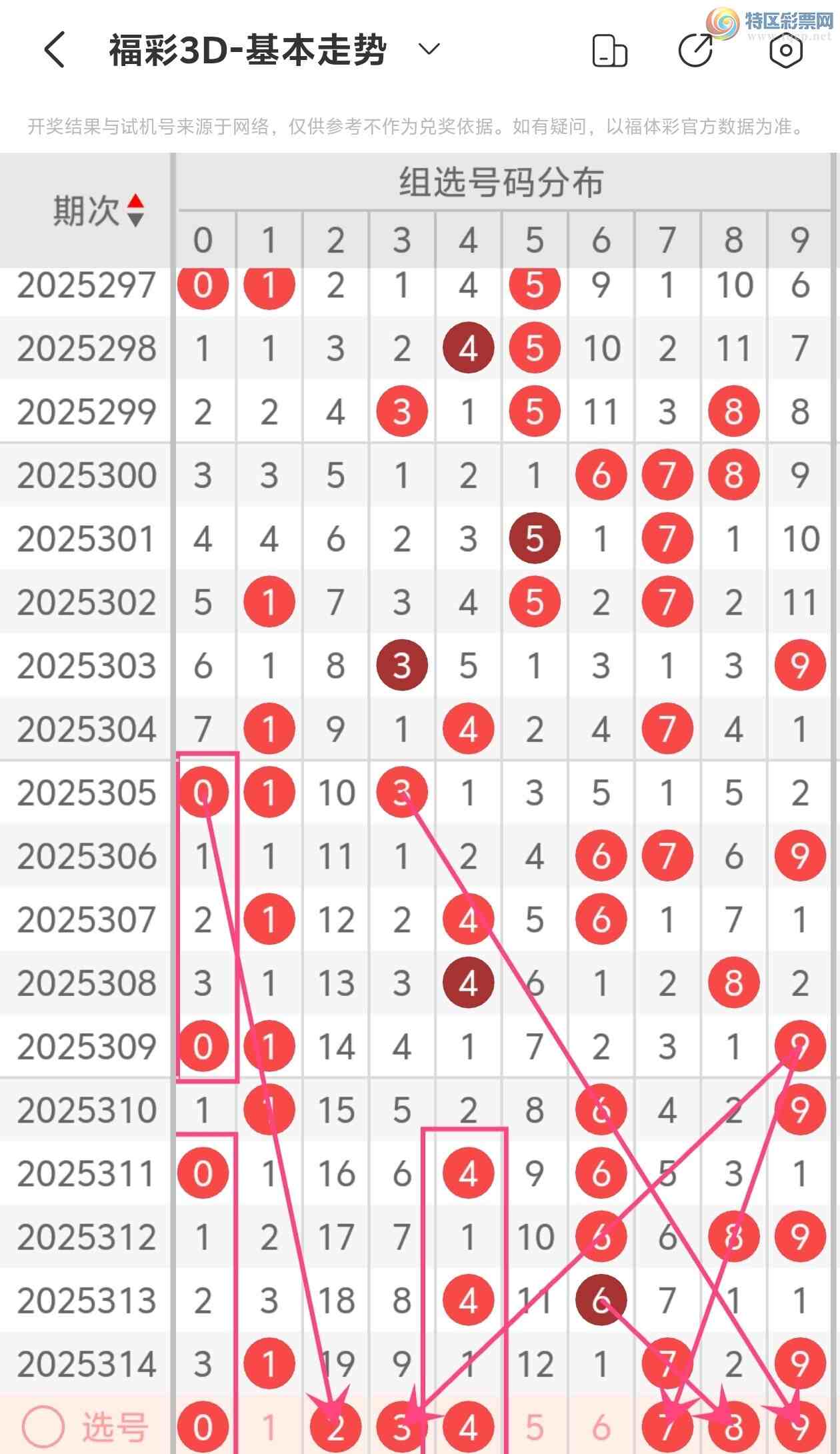Select number 1 in the 选号 row
Image resolution: width=840 pixels, height=1454 pixels.
tap(269, 1427)
